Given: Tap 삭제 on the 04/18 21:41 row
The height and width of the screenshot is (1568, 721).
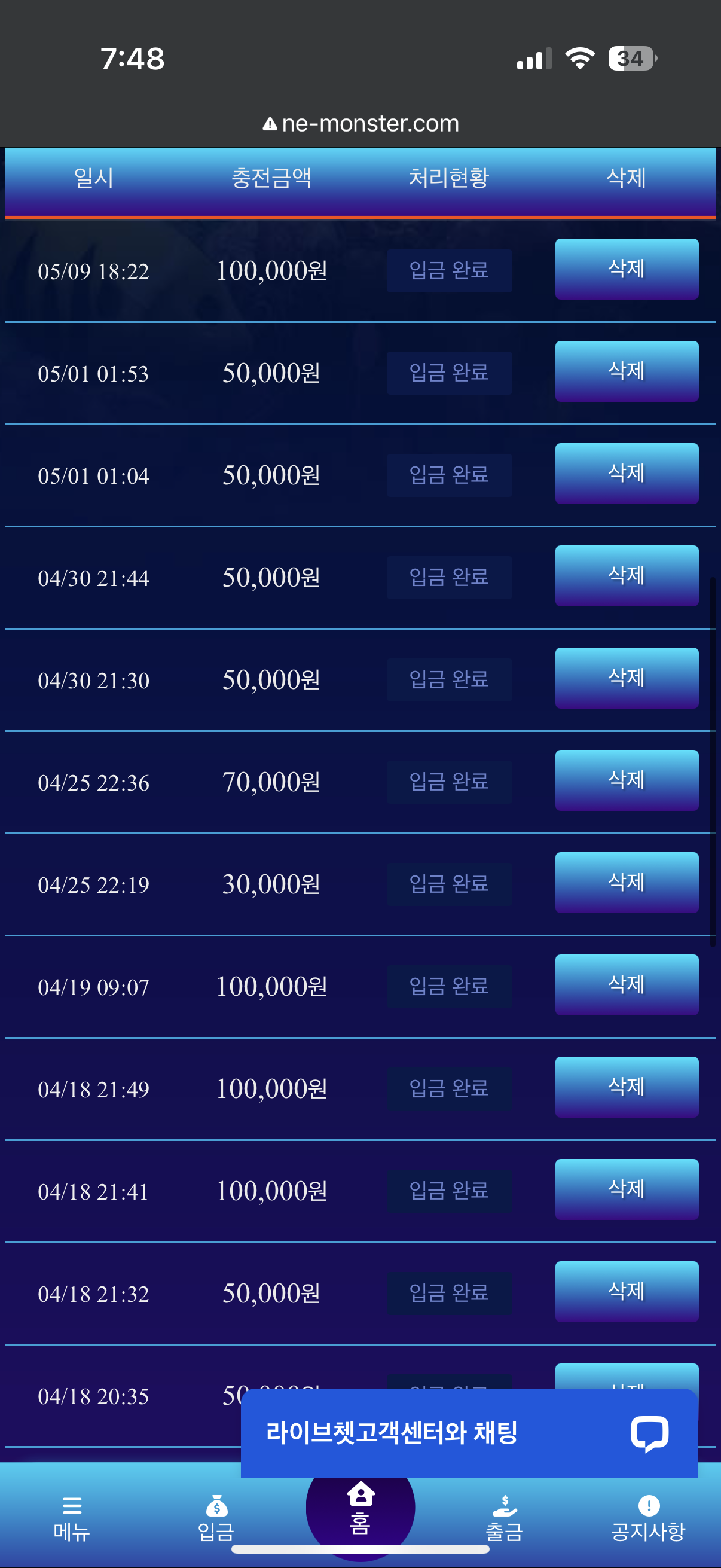Looking at the screenshot, I should click(x=626, y=1189).
